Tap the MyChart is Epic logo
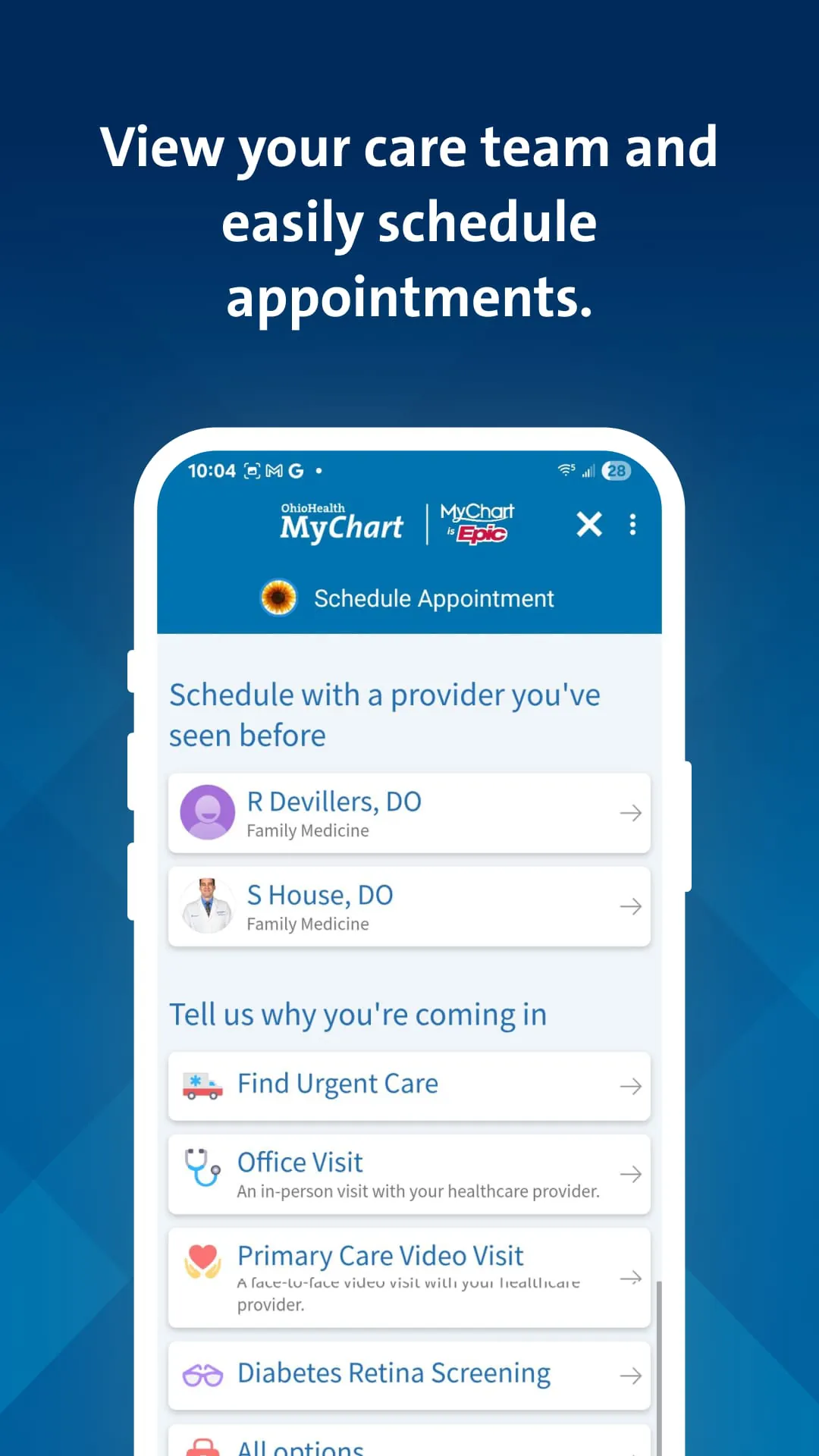Image resolution: width=819 pixels, height=1456 pixels. 478,523
